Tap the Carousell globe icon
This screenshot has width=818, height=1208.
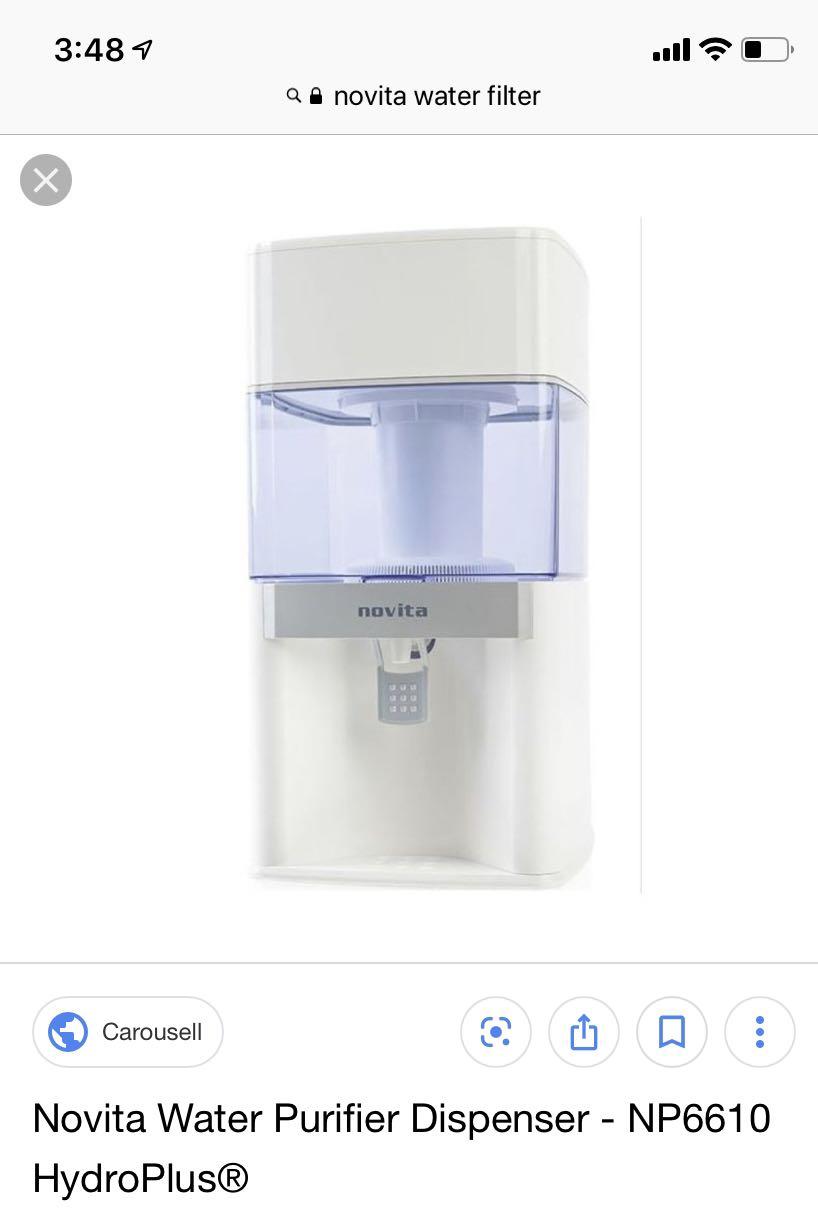click(66, 1032)
